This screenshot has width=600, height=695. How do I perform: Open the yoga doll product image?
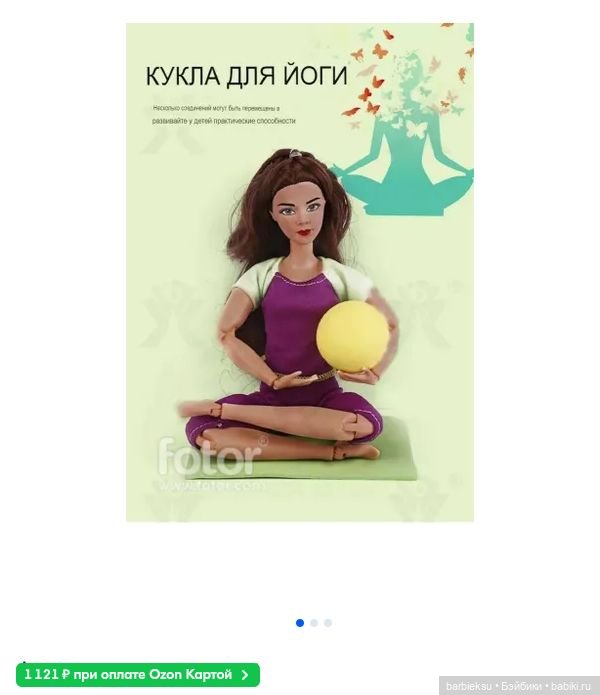299,272
